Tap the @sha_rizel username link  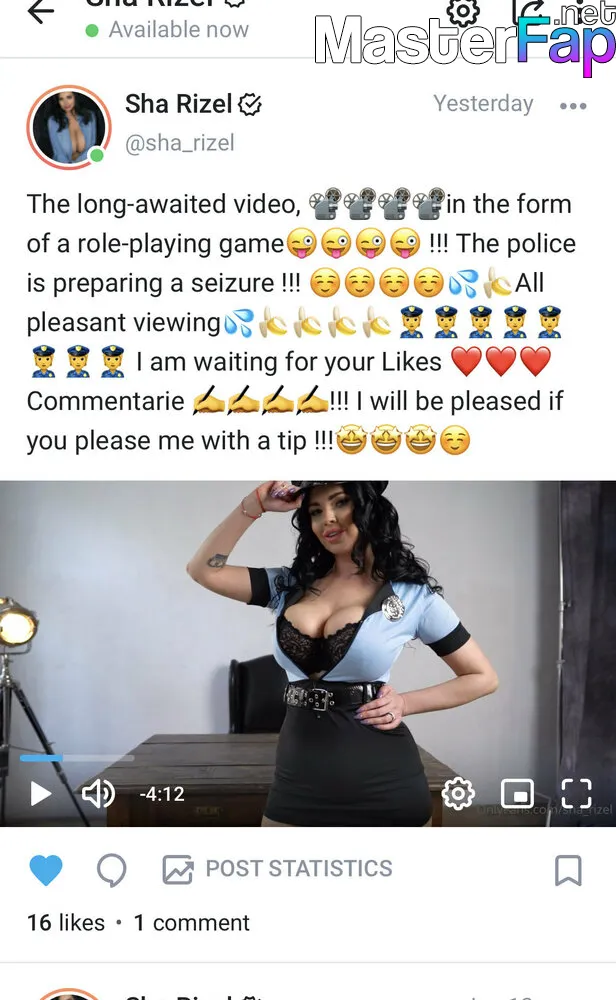pos(180,143)
